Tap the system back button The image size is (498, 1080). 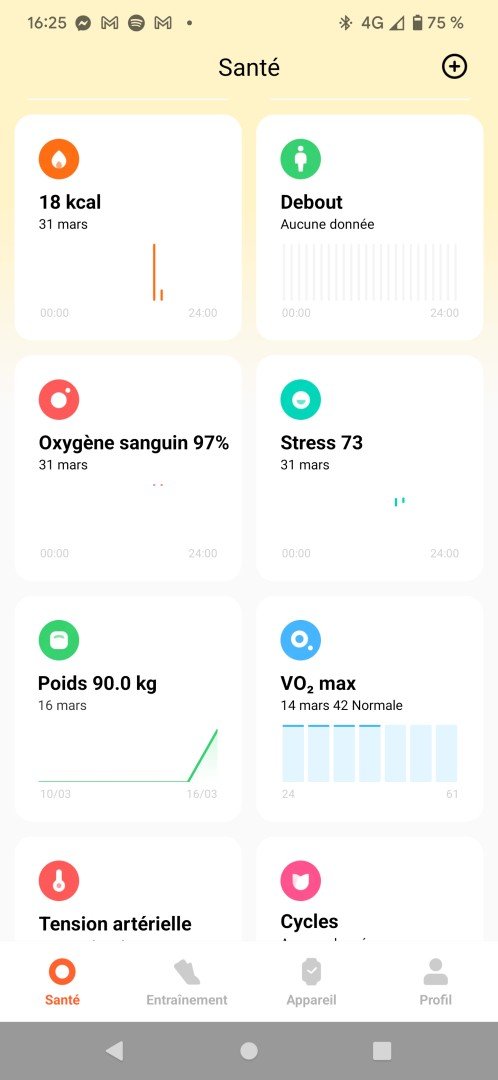pos(114,1050)
